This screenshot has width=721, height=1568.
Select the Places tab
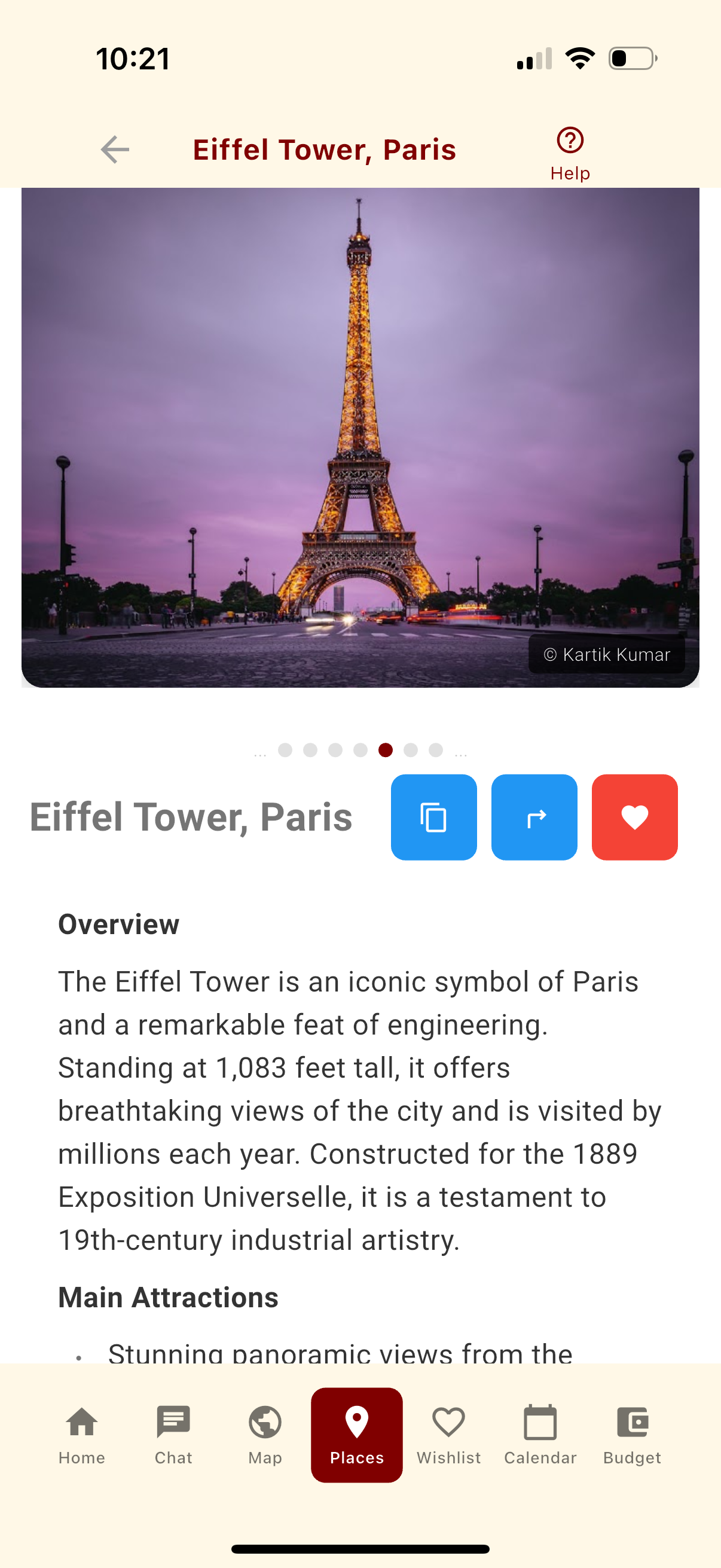(x=357, y=1436)
